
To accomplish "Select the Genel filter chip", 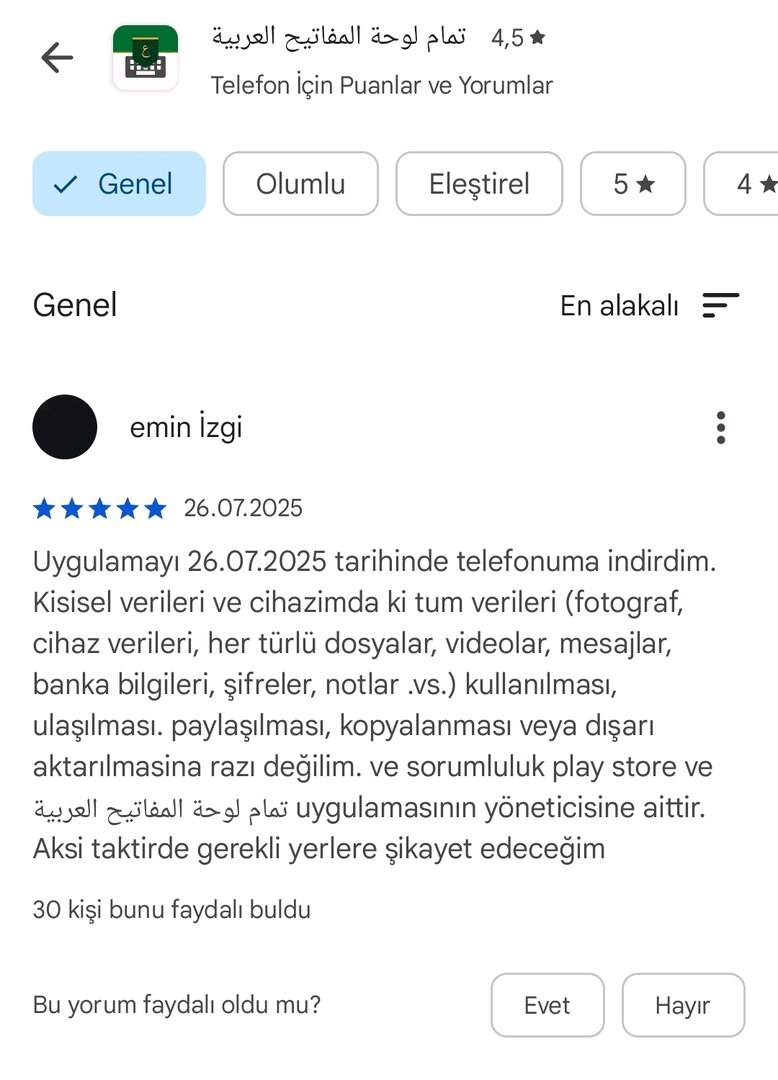I will click(x=119, y=184).
